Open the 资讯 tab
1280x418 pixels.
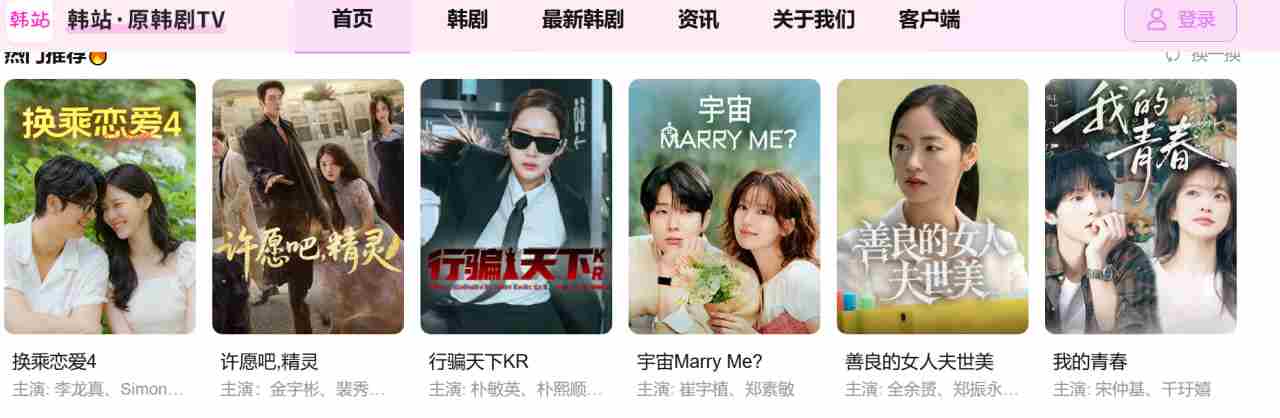698,20
